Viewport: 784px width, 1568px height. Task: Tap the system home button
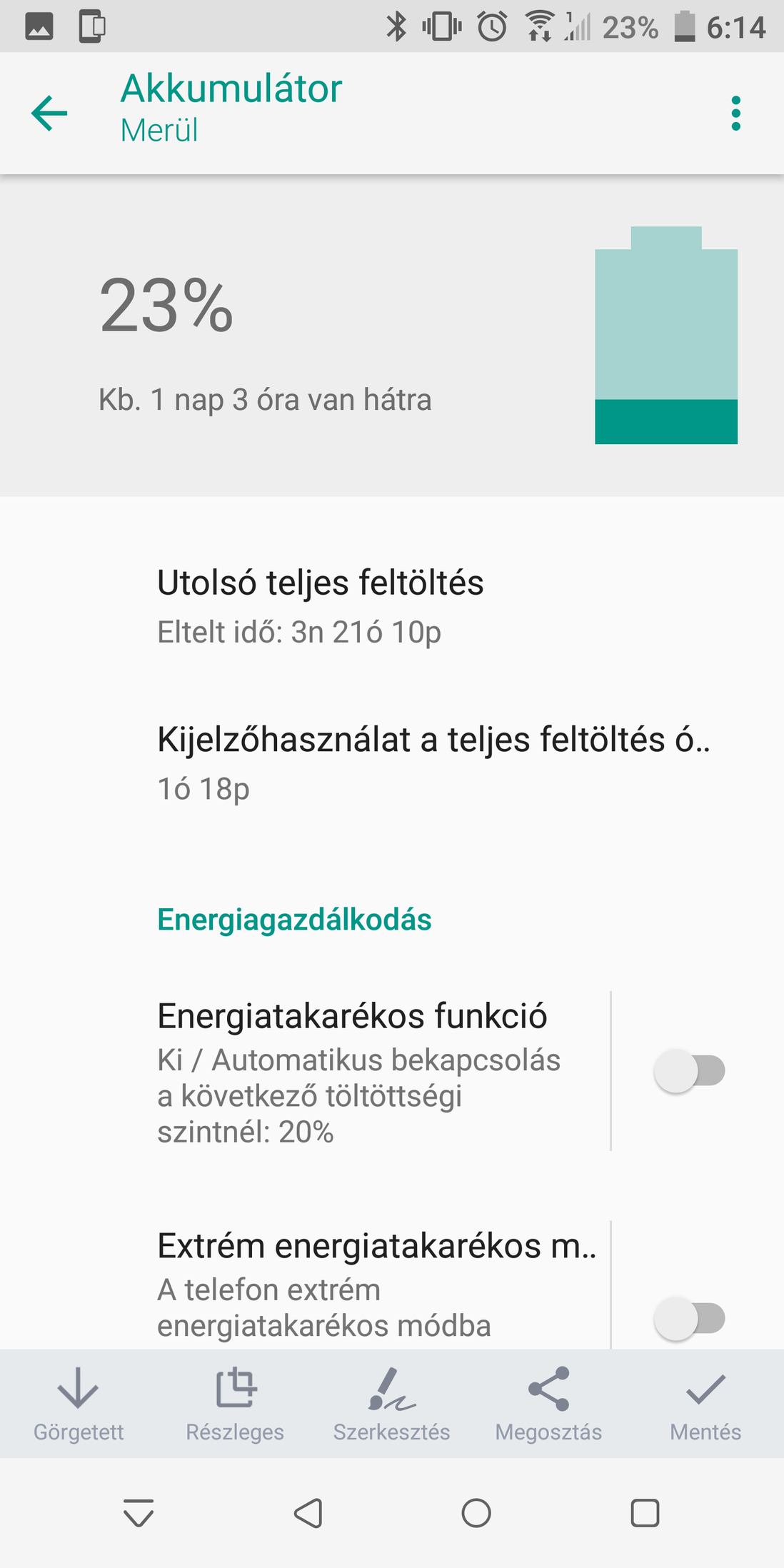(x=476, y=1512)
